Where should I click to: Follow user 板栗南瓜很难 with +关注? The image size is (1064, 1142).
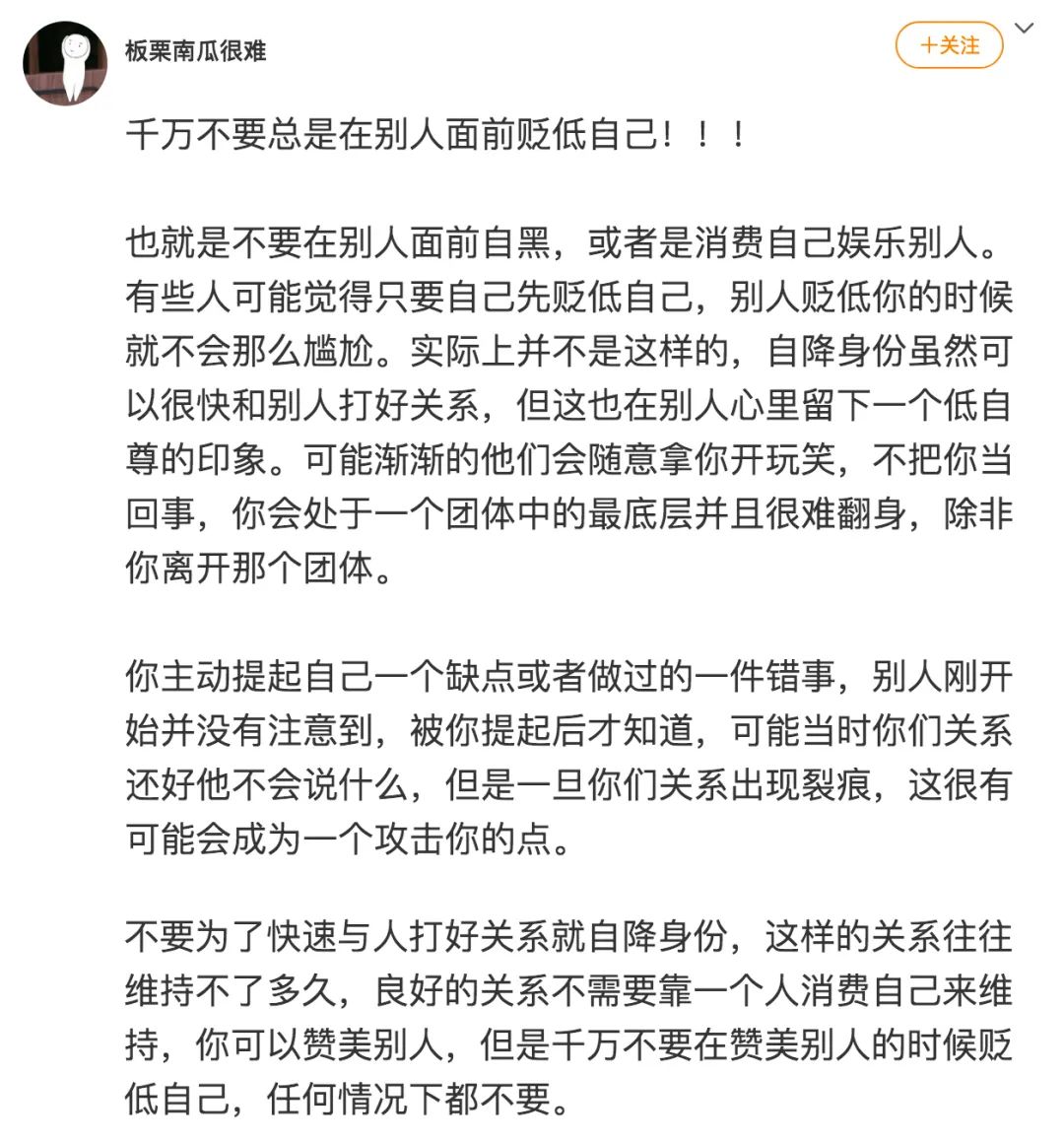click(x=949, y=45)
